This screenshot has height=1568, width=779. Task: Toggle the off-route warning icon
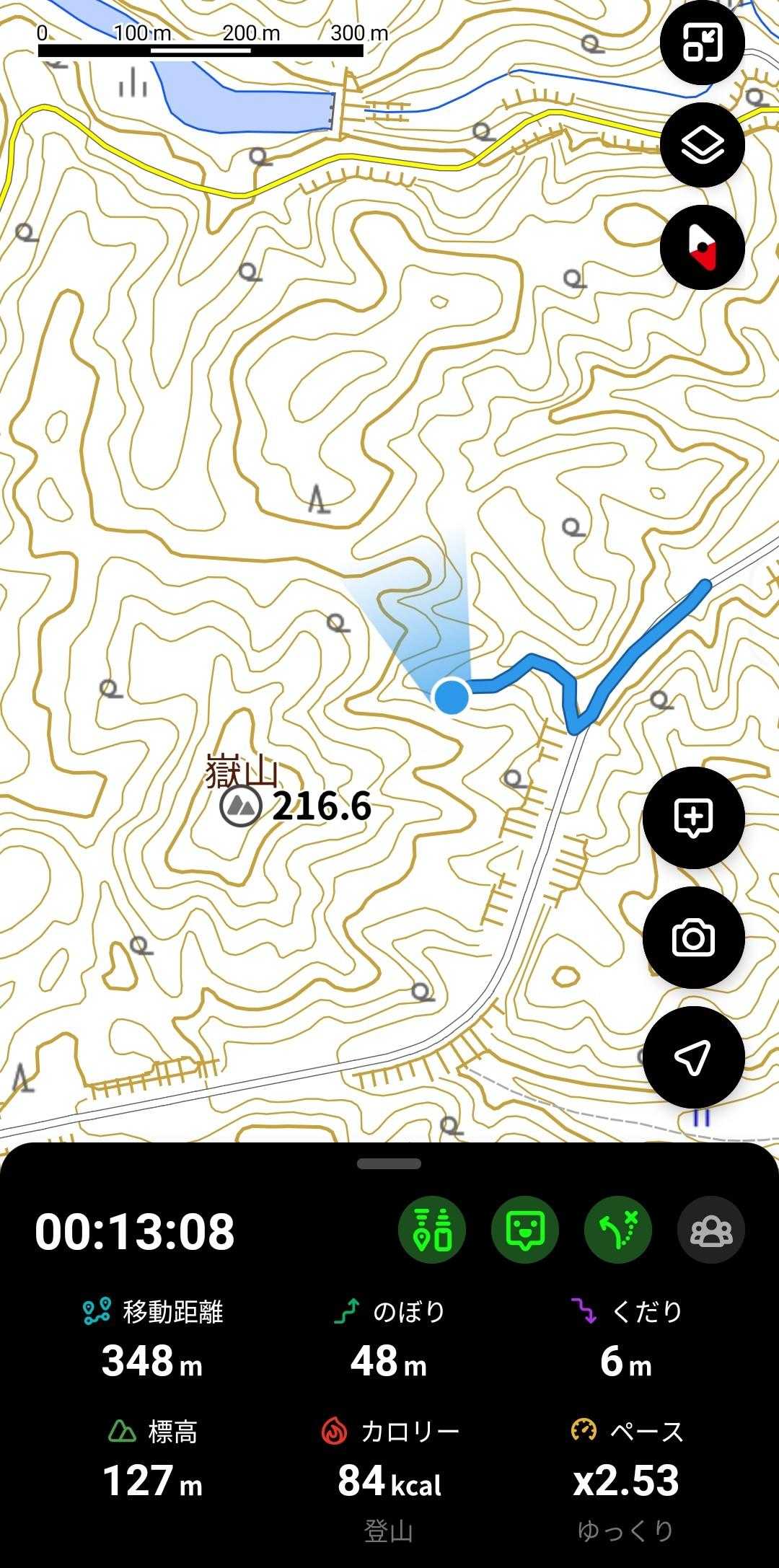point(618,1230)
